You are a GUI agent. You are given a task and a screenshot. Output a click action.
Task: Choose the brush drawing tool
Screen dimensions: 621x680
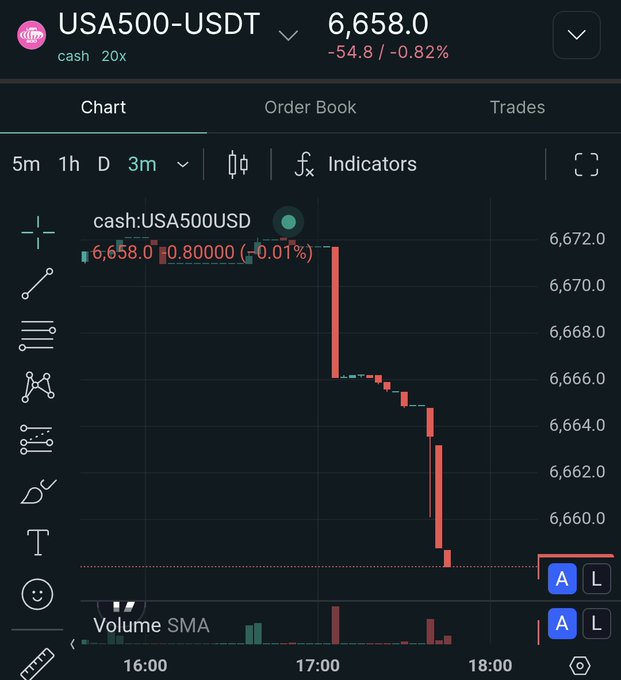tap(38, 491)
